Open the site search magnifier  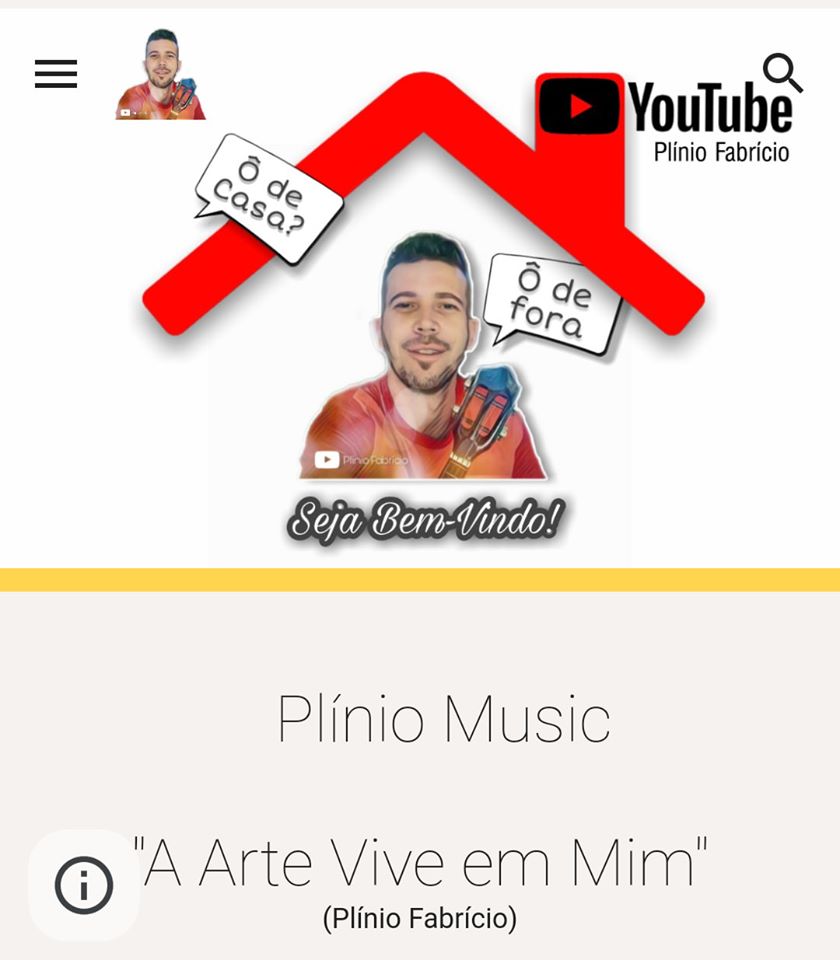coord(782,73)
